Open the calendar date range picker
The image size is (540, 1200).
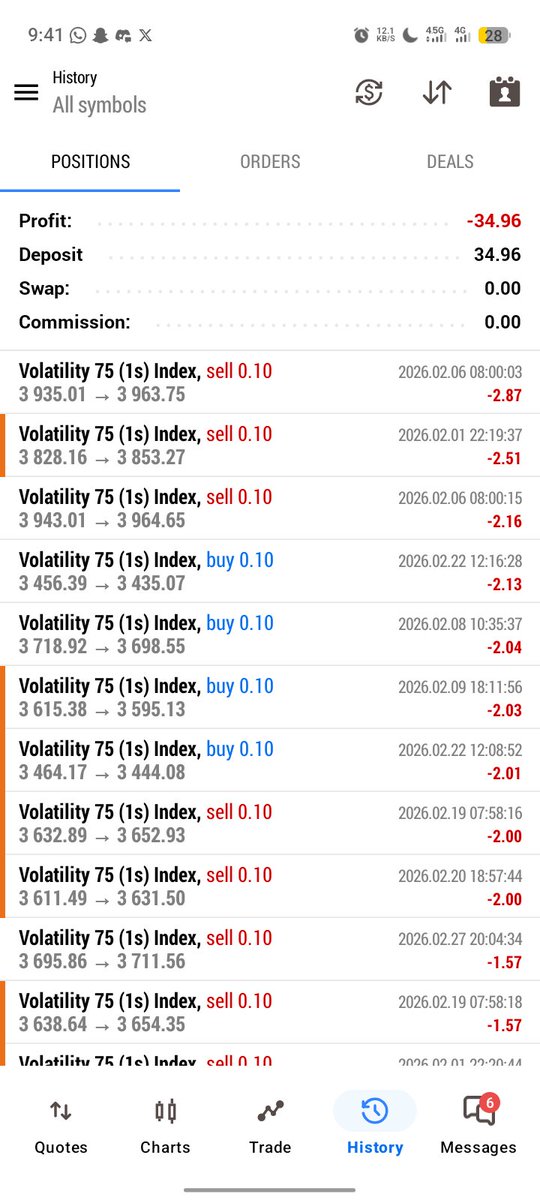[505, 92]
